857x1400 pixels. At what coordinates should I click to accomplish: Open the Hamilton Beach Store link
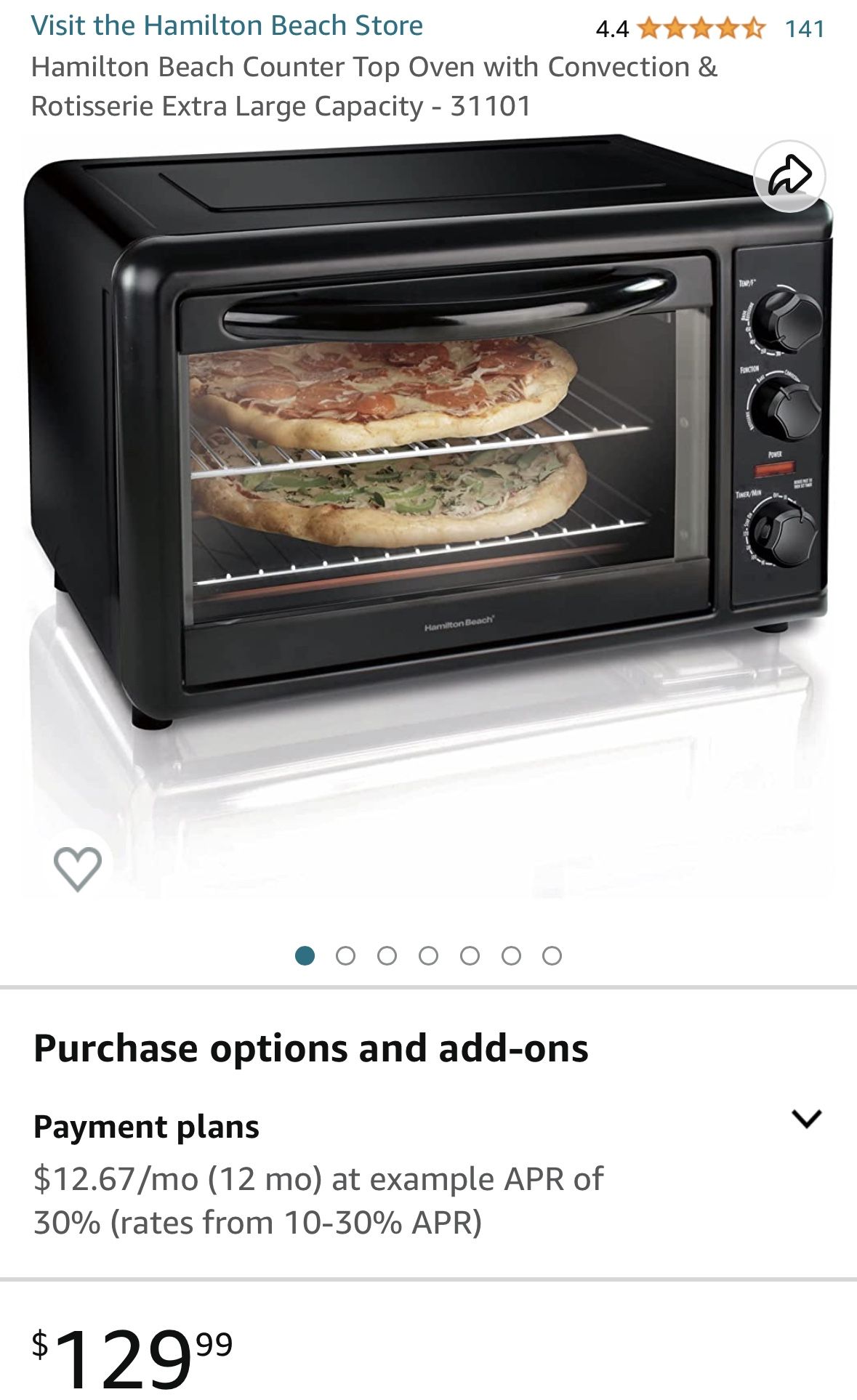pos(227,25)
